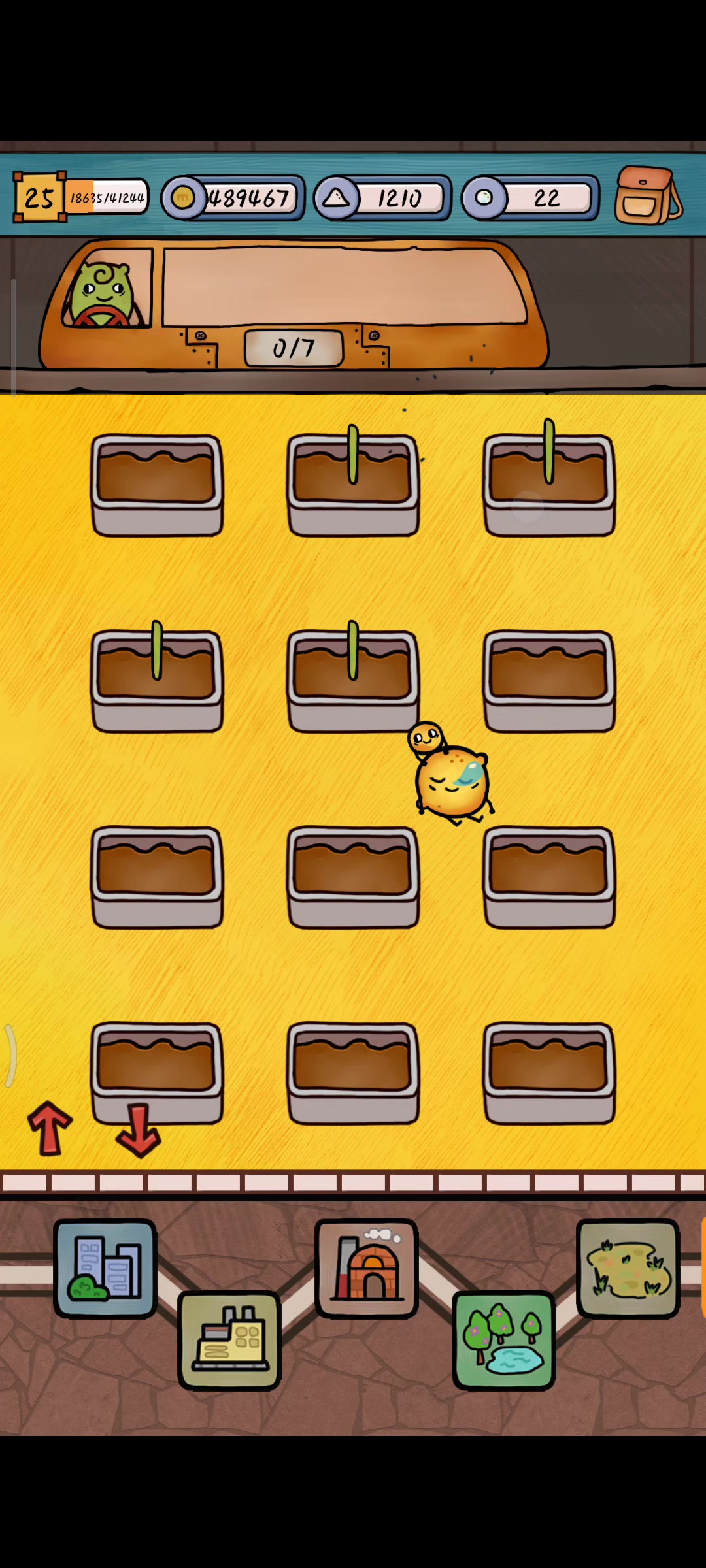Tap the orange delivery truck
Image resolution: width=706 pixels, height=1568 pixels.
pyautogui.click(x=294, y=307)
